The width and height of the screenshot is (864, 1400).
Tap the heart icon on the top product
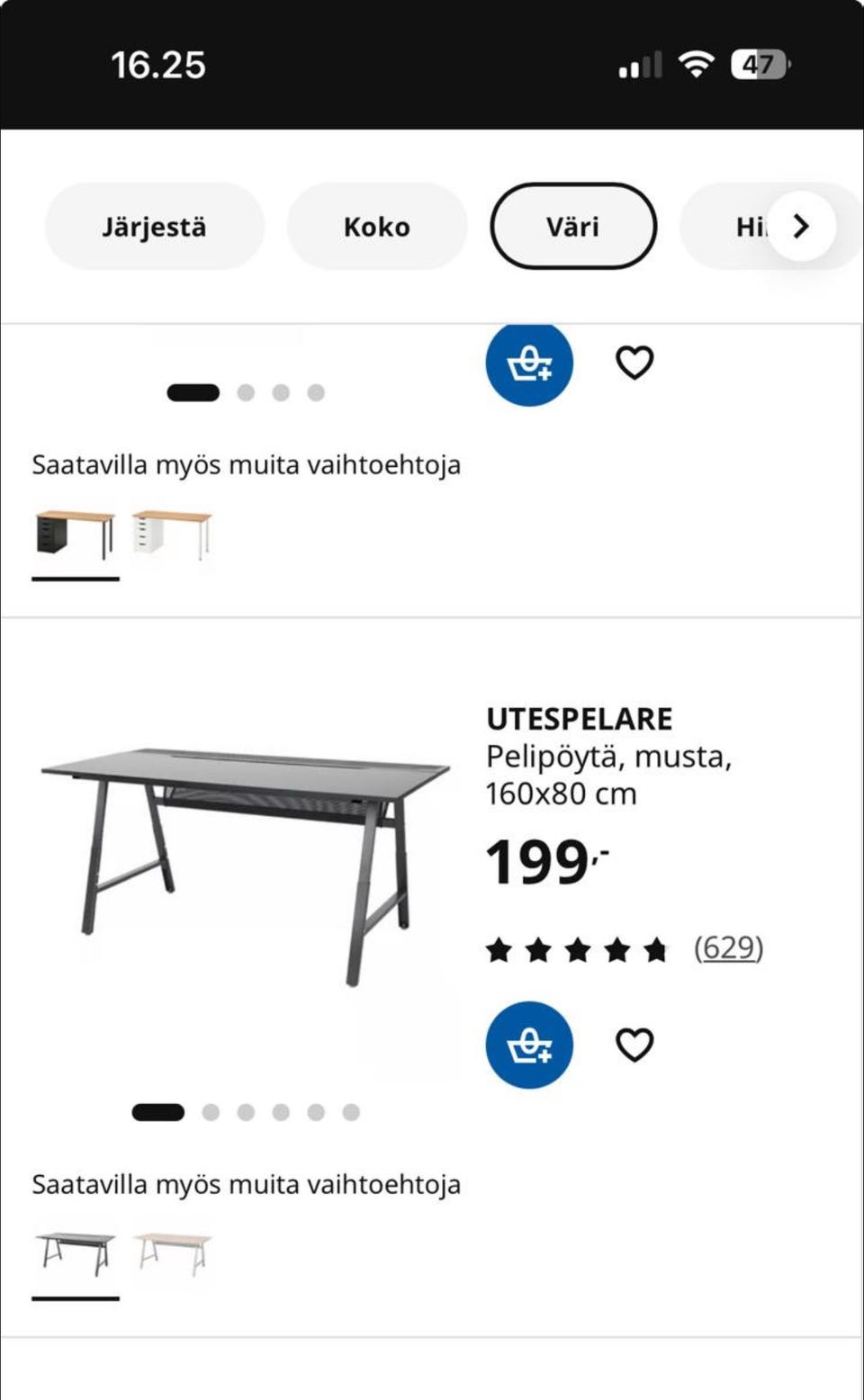[x=634, y=363]
